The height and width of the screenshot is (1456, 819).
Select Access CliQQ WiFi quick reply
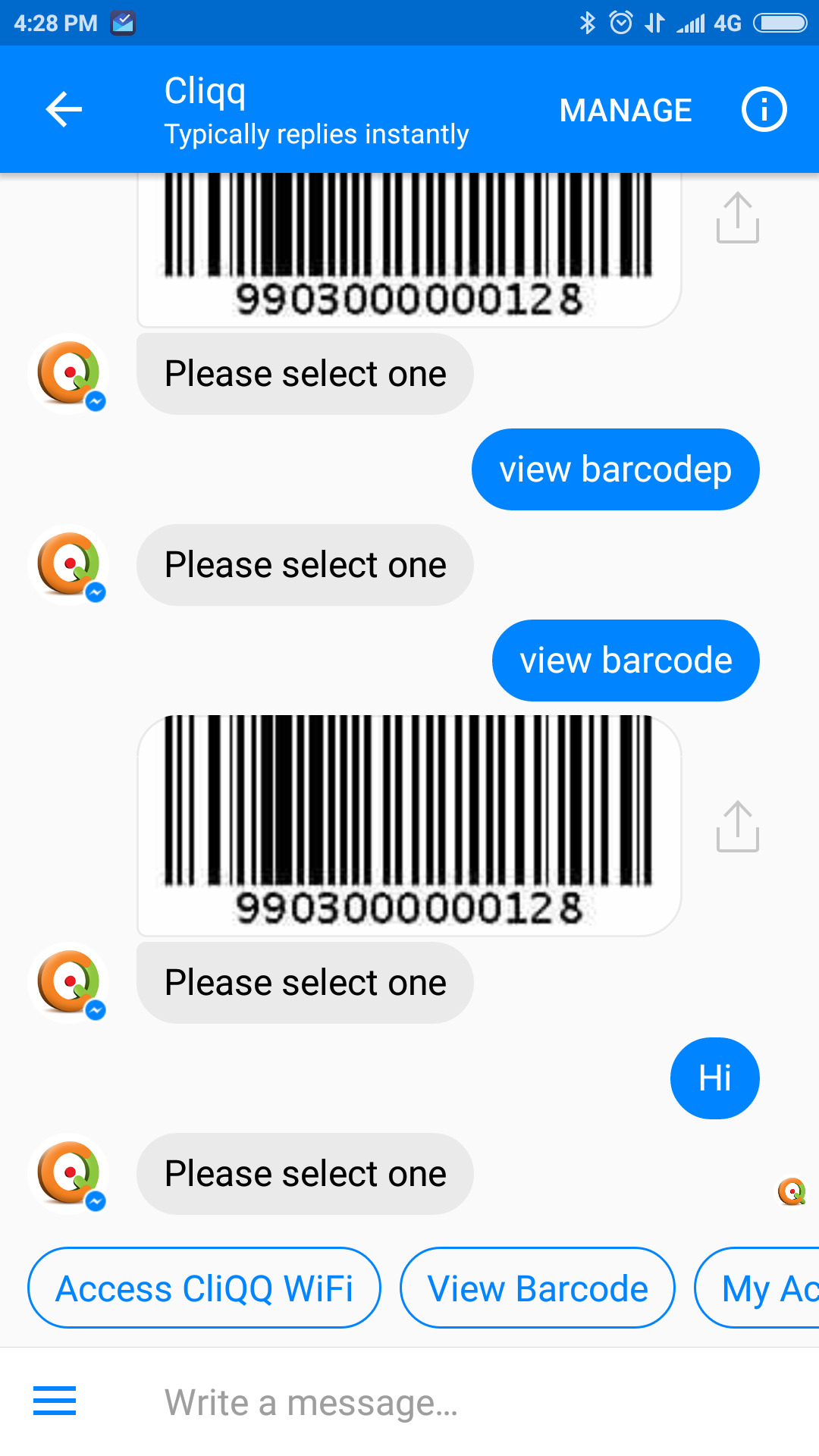pyautogui.click(x=204, y=1288)
